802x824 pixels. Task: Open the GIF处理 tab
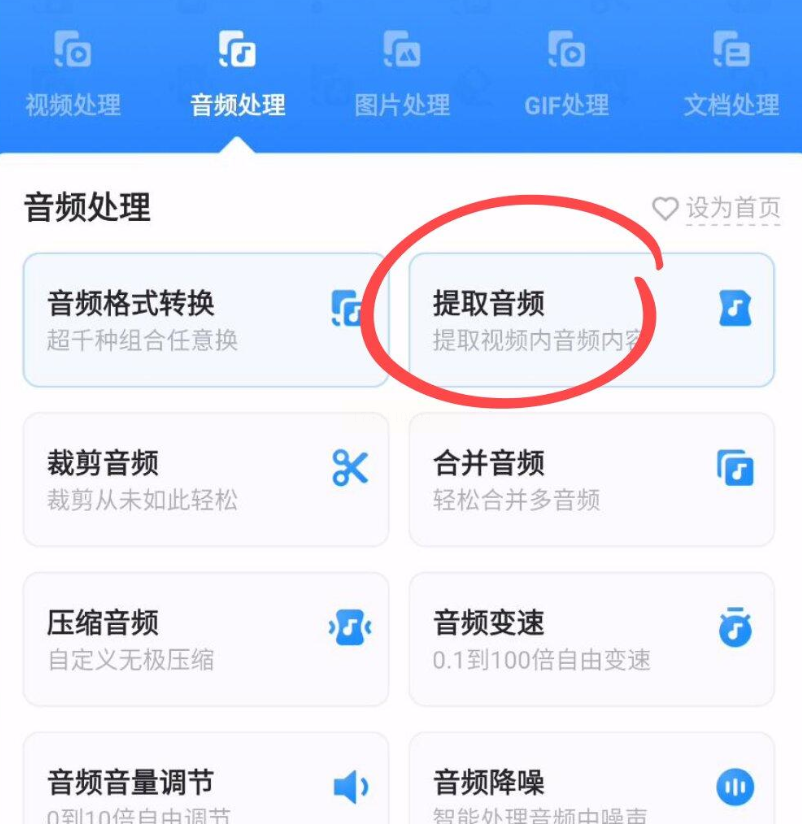tap(567, 75)
